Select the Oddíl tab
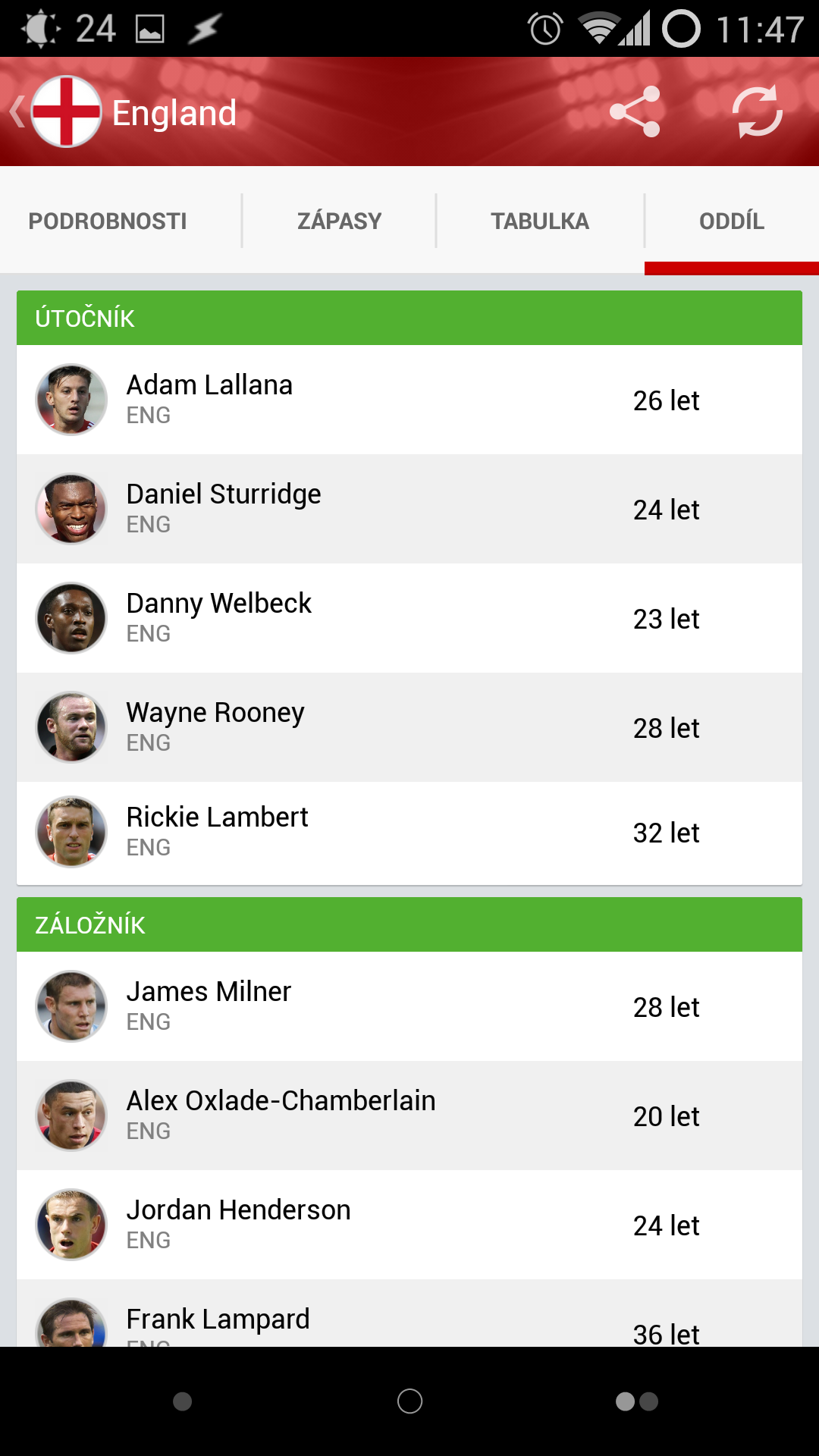 click(732, 221)
